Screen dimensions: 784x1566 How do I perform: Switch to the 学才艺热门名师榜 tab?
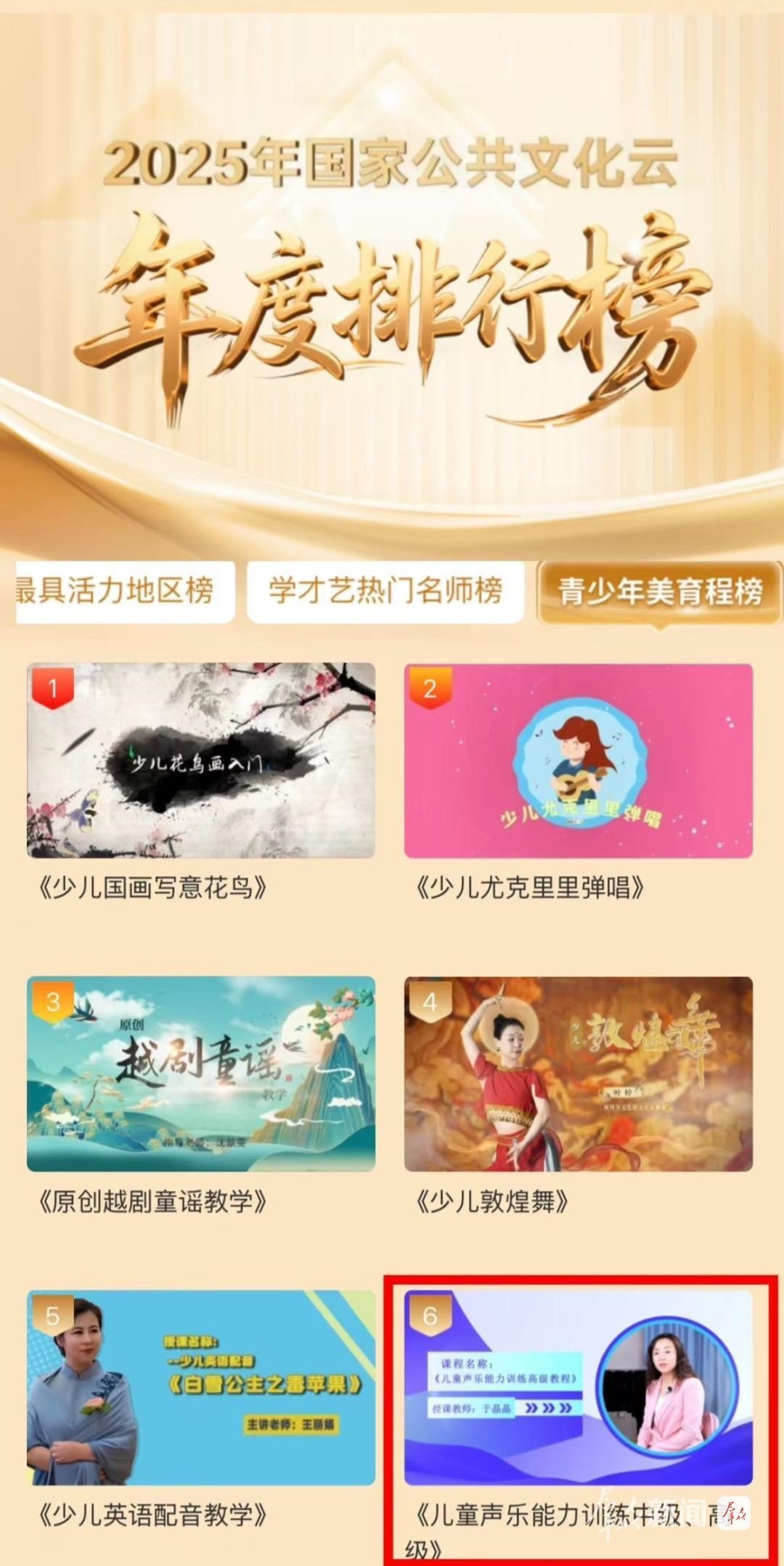[385, 591]
